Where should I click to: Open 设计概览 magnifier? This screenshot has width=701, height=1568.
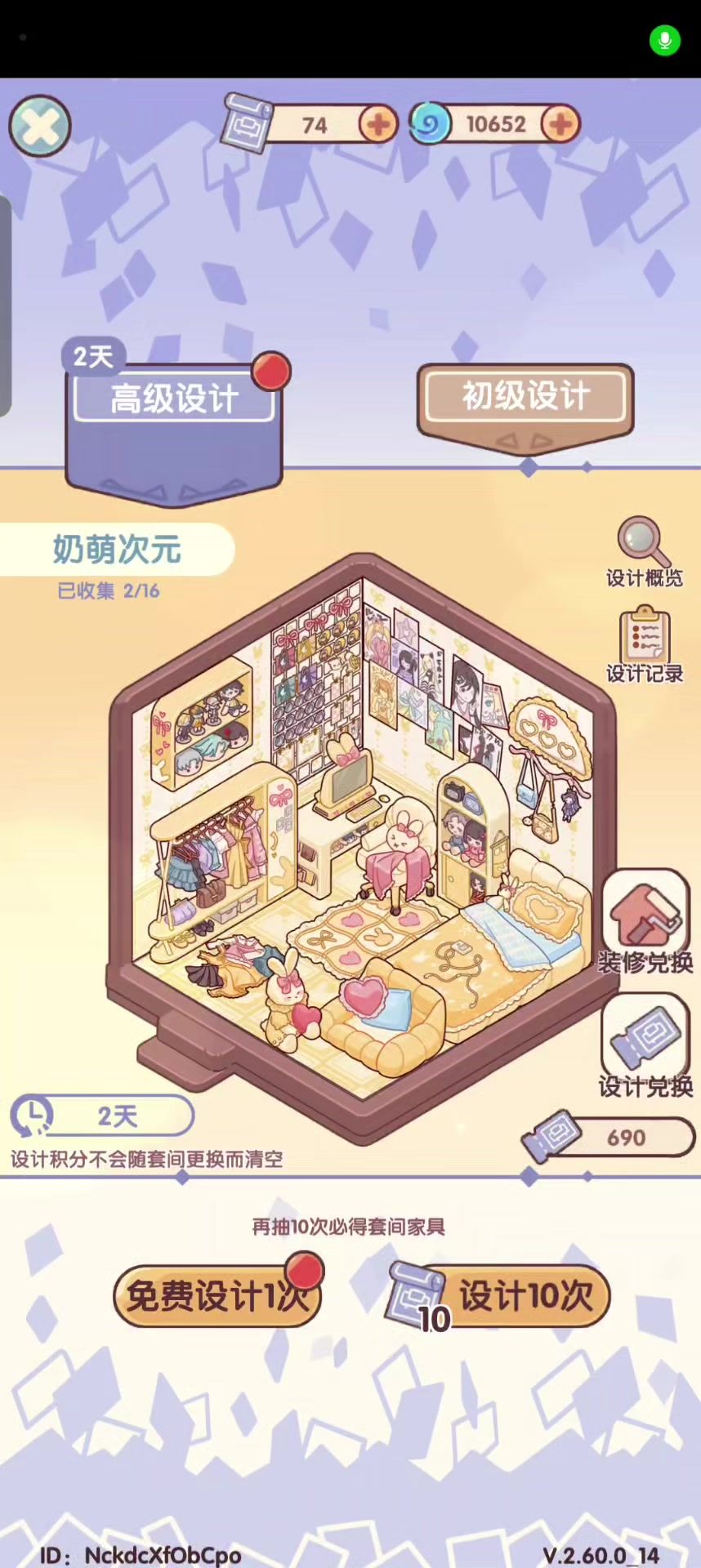(643, 552)
